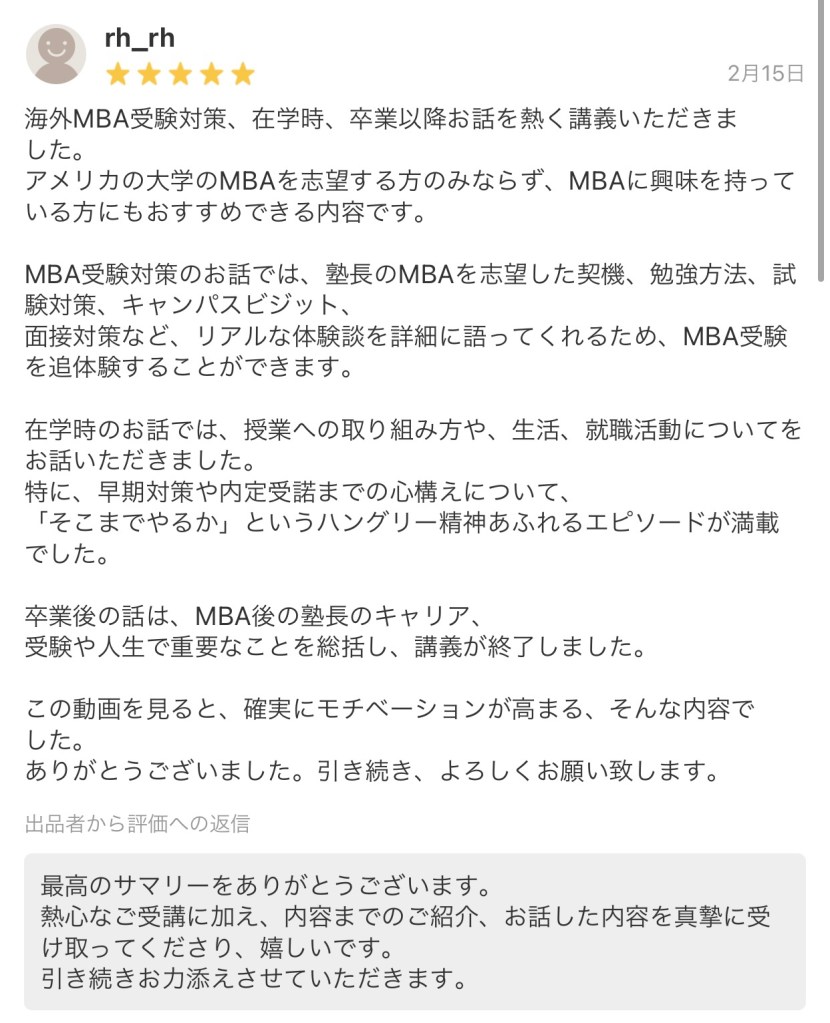Image resolution: width=830 pixels, height=1023 pixels.
Task: Open reviewer rh_rh's profile avatar
Action: tap(56, 55)
